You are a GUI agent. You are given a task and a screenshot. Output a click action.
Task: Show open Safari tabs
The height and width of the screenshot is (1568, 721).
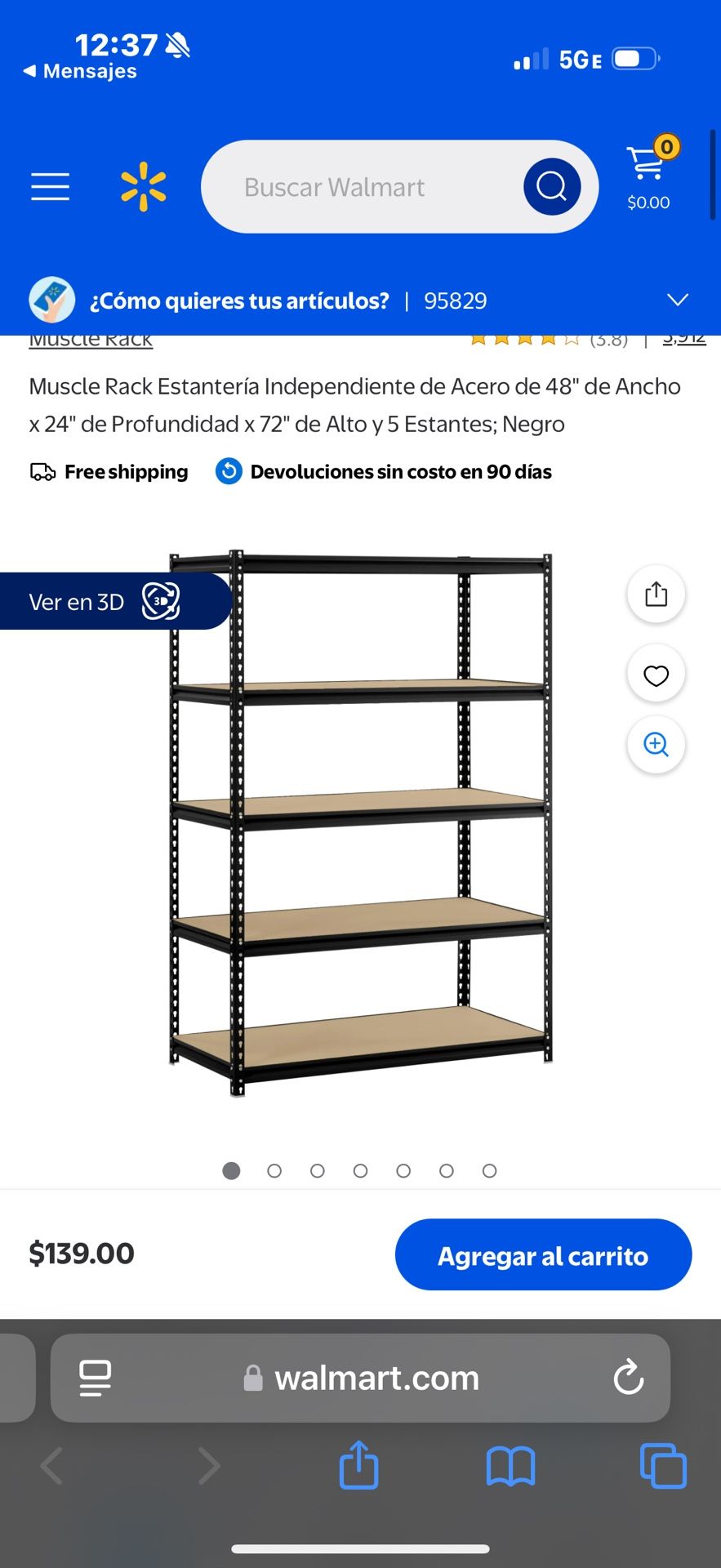coord(662,1466)
